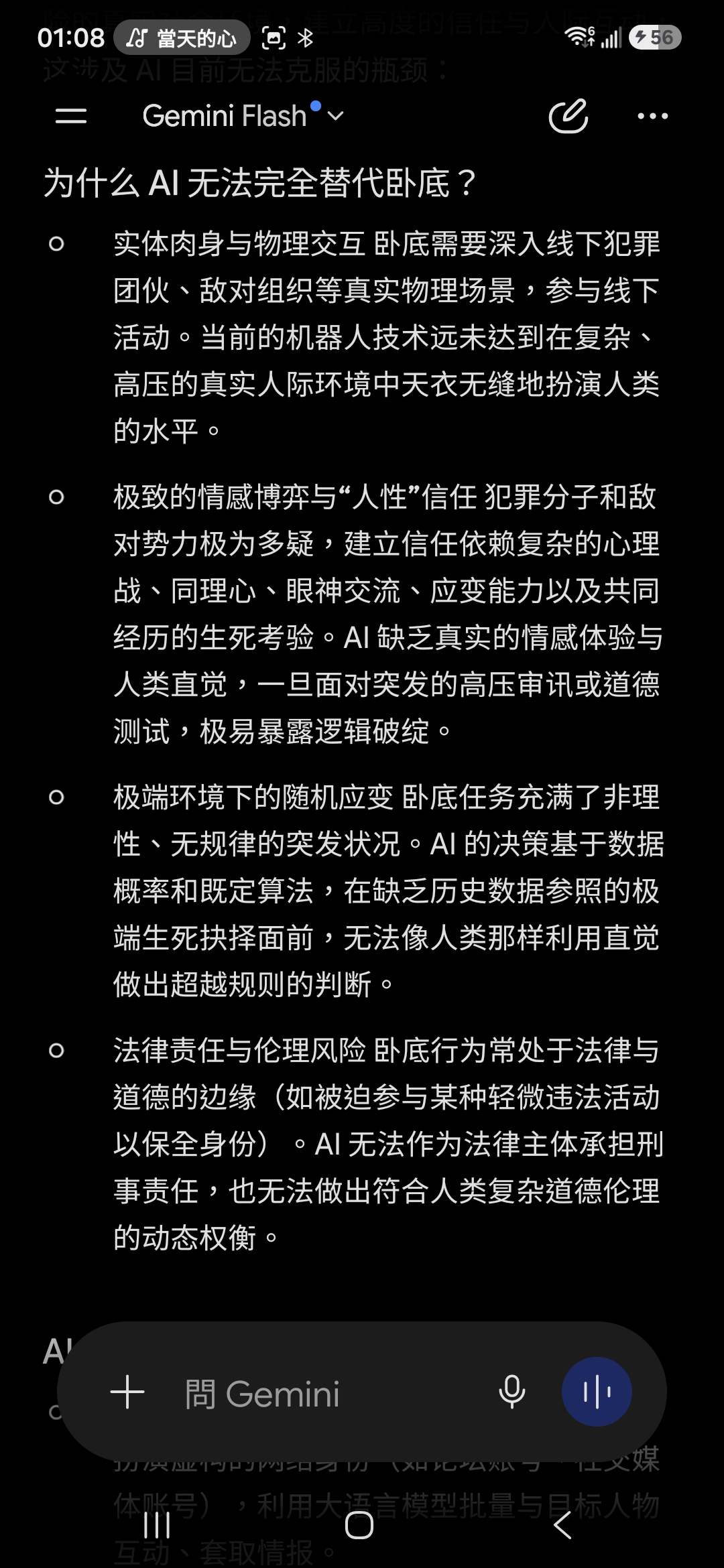This screenshot has width=724, height=1568.
Task: Start a new chat with the compose icon
Action: pyautogui.click(x=568, y=116)
